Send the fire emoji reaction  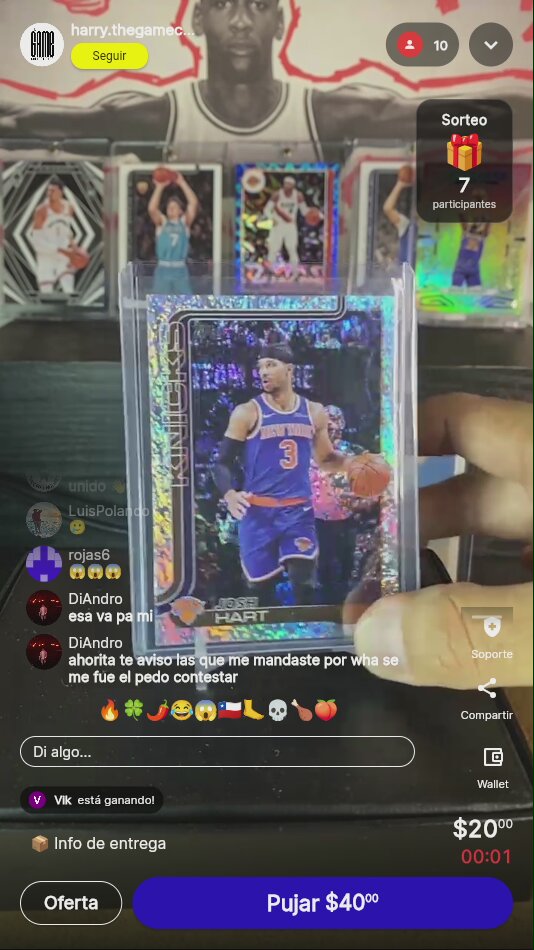pos(110,710)
